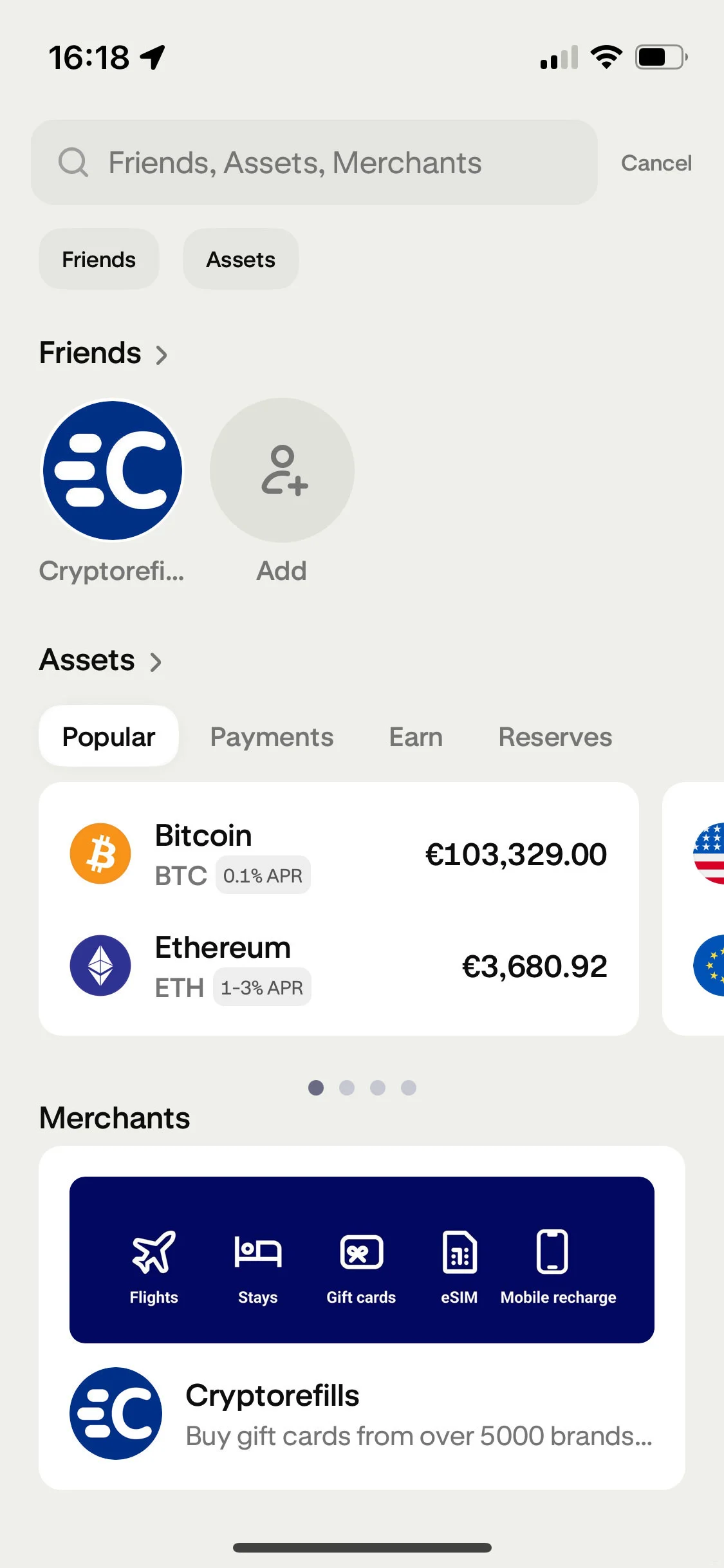The height and width of the screenshot is (1568, 724).
Task: Tap the search input field
Action: (315, 162)
